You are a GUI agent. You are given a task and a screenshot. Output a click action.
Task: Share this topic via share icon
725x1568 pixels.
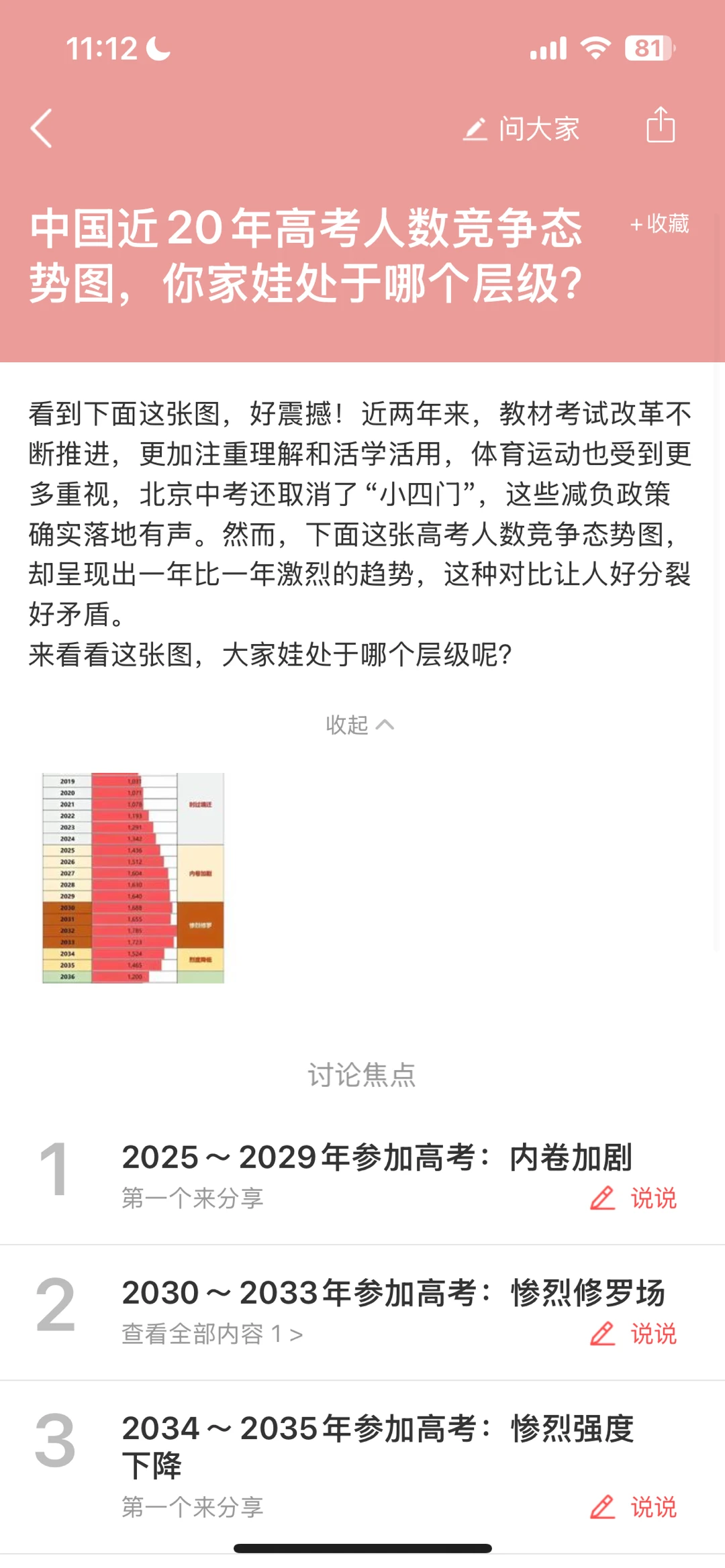[x=661, y=125]
